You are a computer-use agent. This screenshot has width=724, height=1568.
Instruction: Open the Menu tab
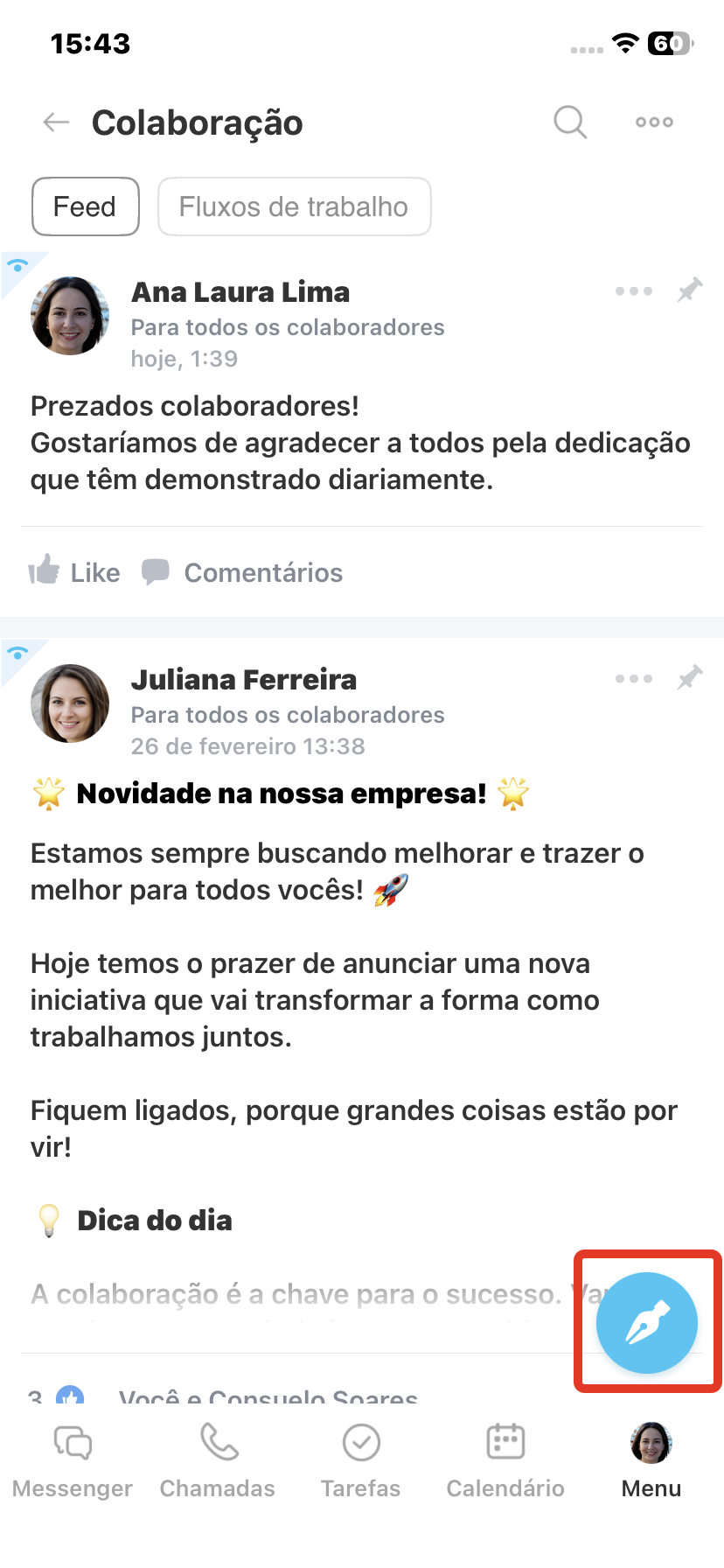click(651, 1459)
